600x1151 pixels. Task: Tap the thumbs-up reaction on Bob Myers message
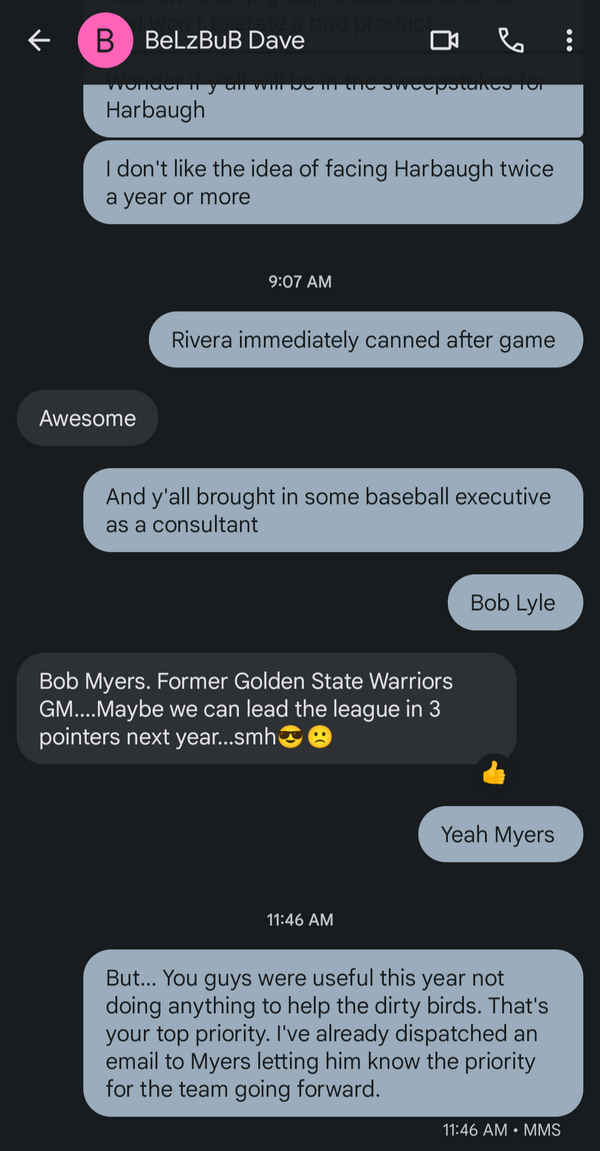coord(493,772)
